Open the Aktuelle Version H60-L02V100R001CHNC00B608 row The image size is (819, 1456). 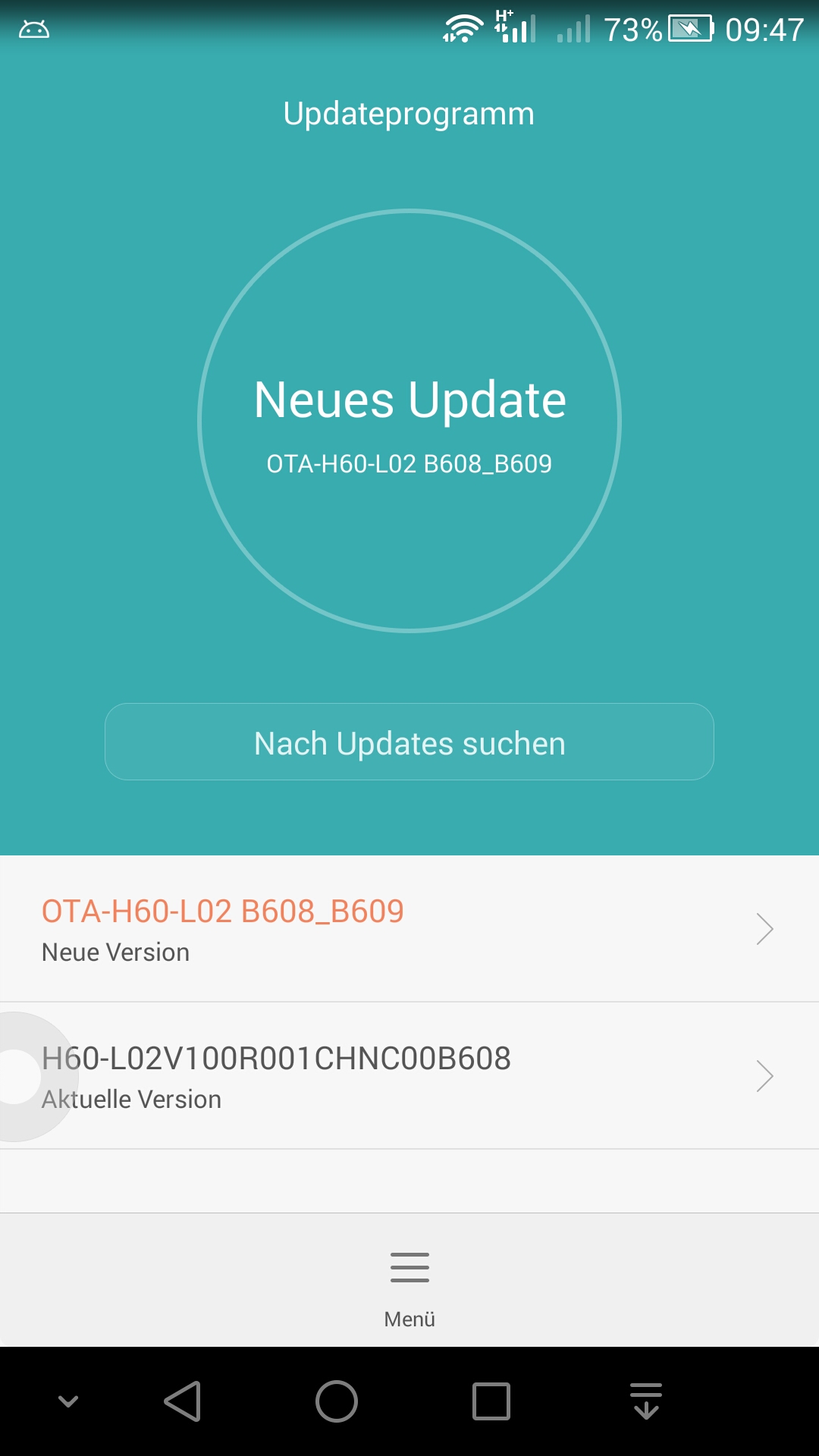(409, 1076)
